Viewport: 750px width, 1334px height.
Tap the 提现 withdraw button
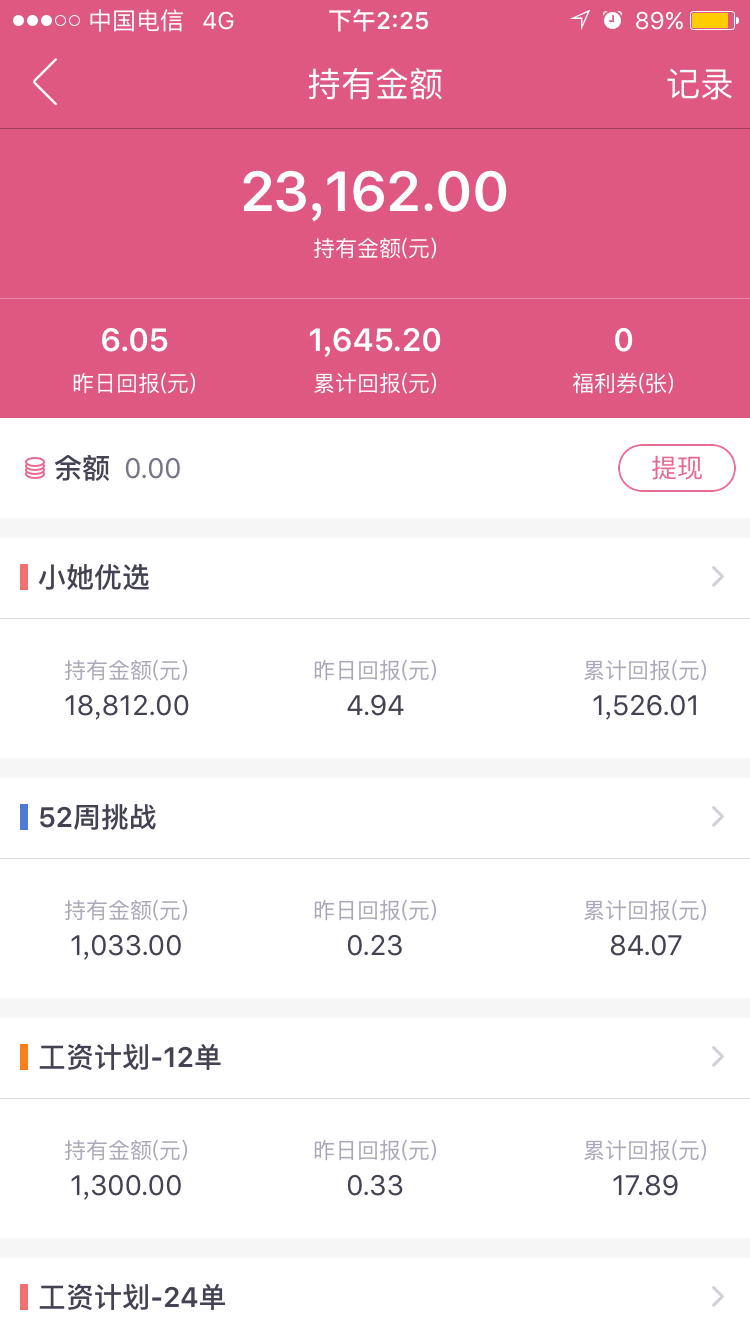point(677,468)
